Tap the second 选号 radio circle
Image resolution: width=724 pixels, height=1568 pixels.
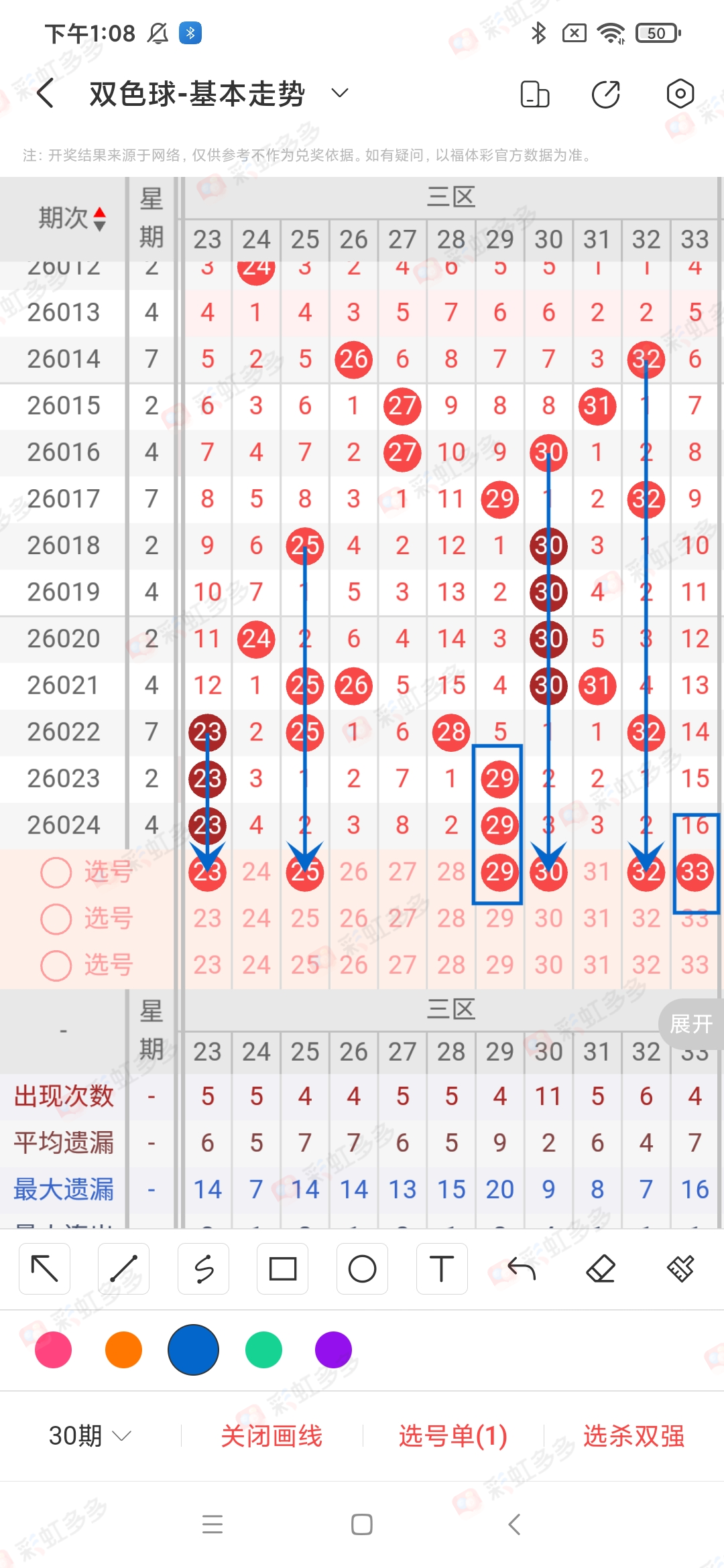(x=56, y=919)
